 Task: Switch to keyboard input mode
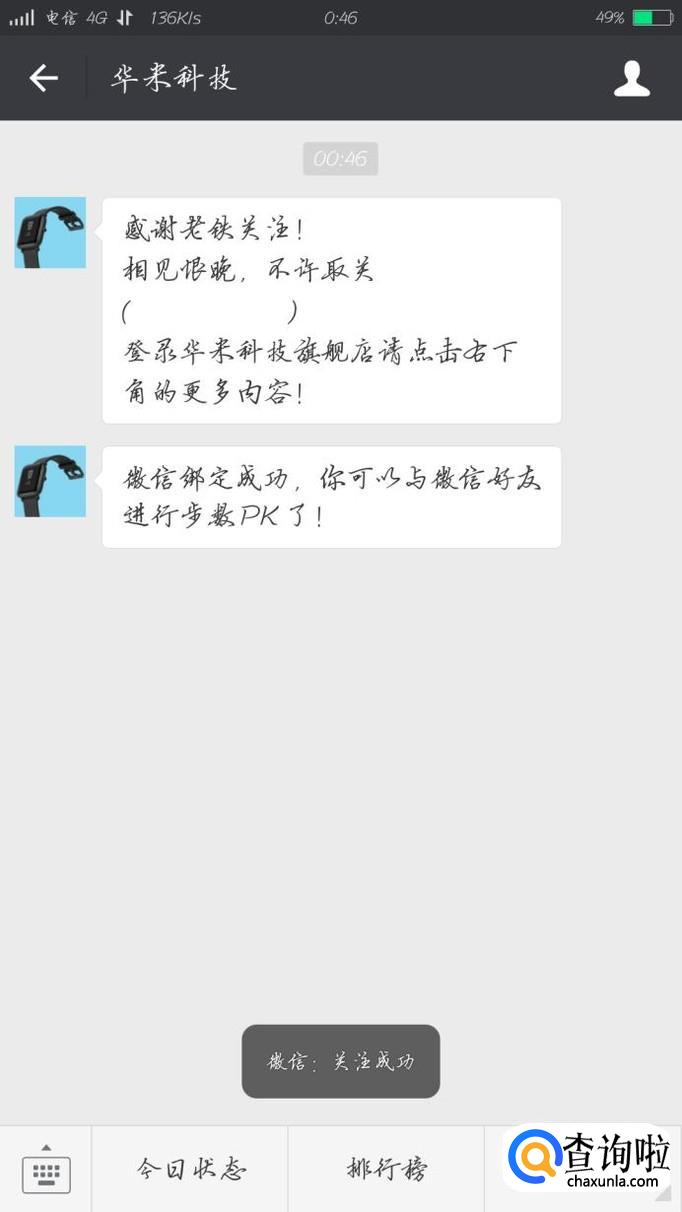pos(46,1169)
